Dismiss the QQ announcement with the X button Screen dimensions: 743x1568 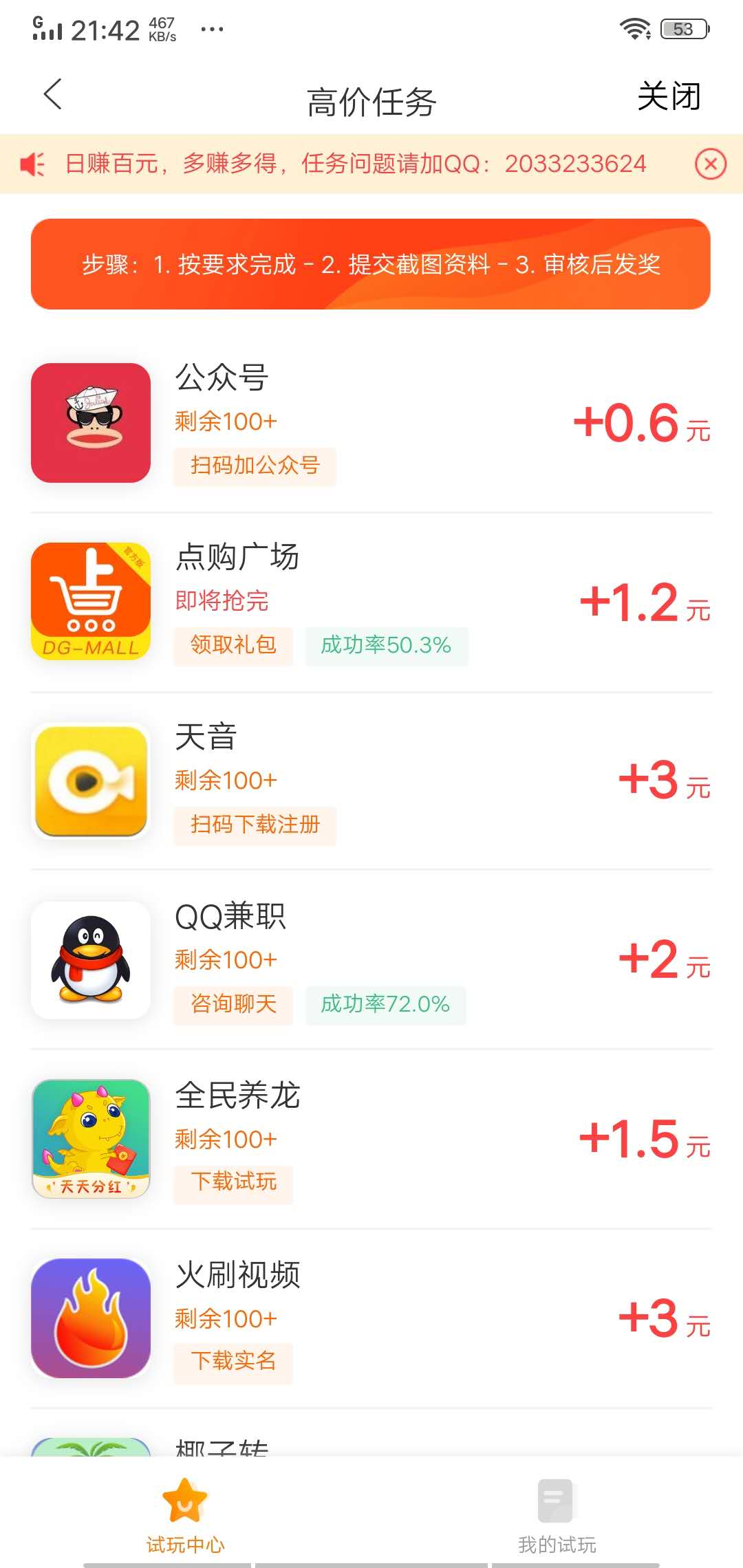[710, 164]
